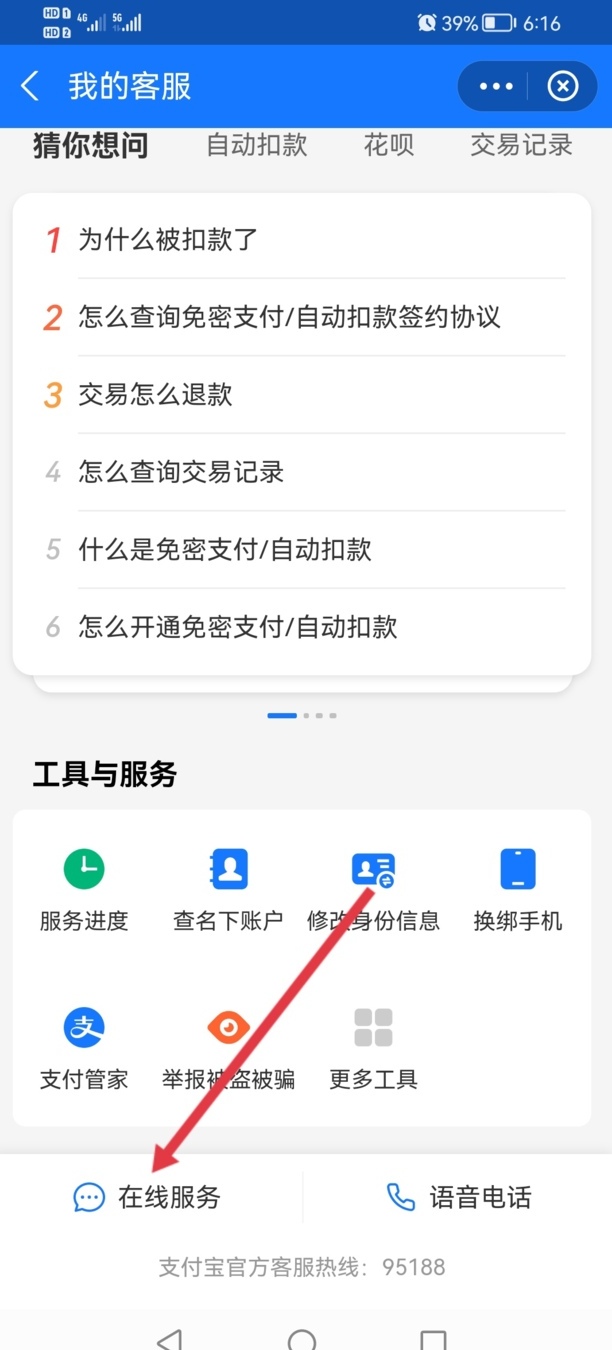Switch to the 自动扣款 tab
612x1350 pixels.
pos(256,145)
